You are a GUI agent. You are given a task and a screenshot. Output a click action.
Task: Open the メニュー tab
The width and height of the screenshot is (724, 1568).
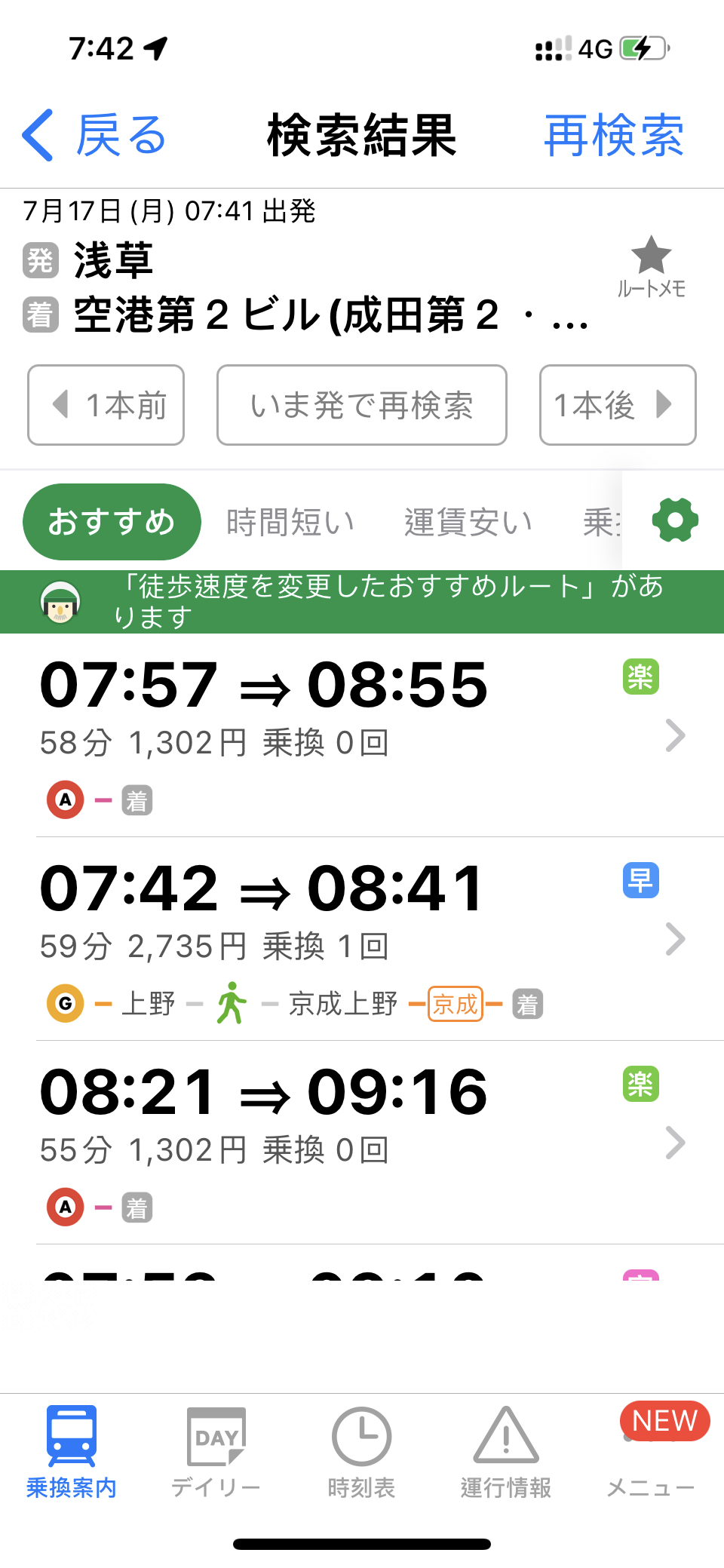[652, 1452]
